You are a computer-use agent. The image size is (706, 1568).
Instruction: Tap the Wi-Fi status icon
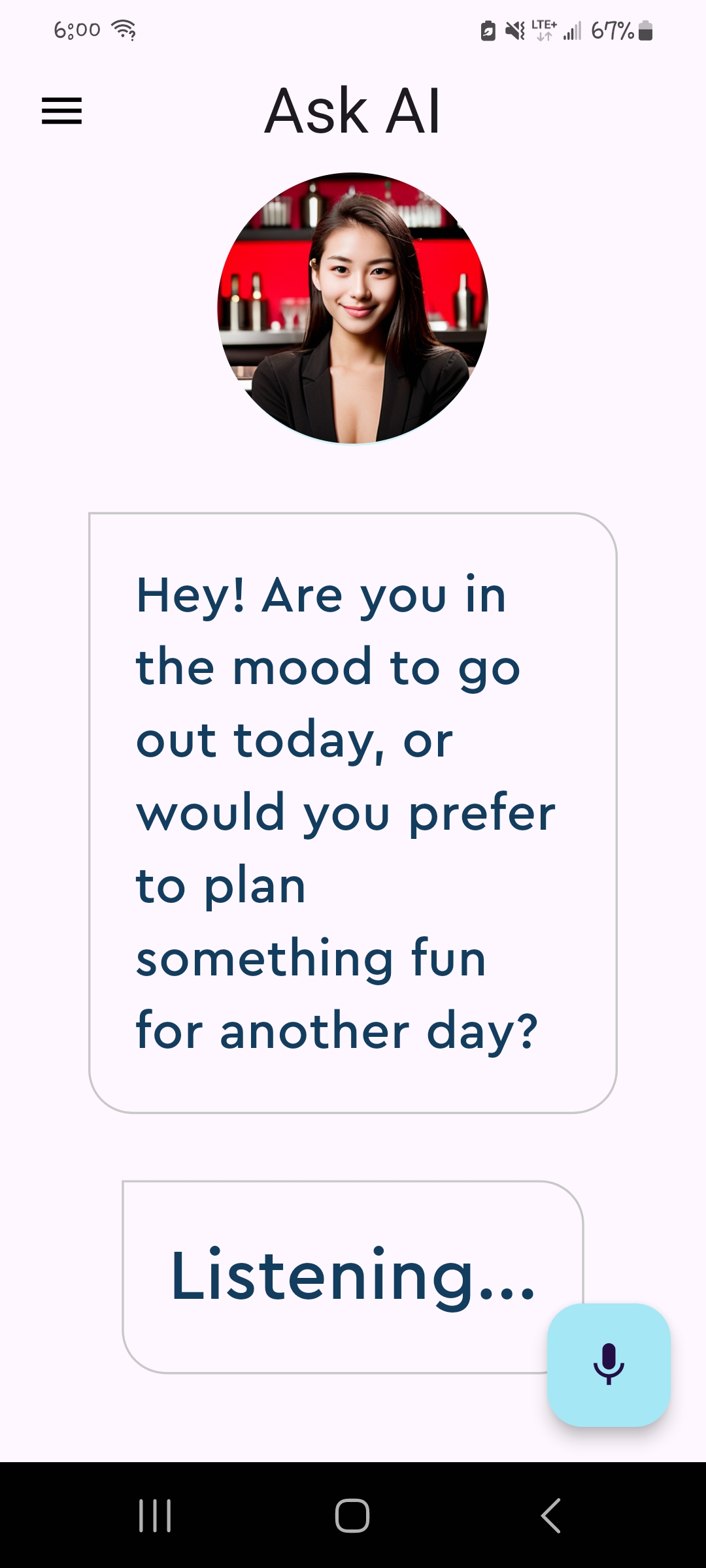(124, 29)
